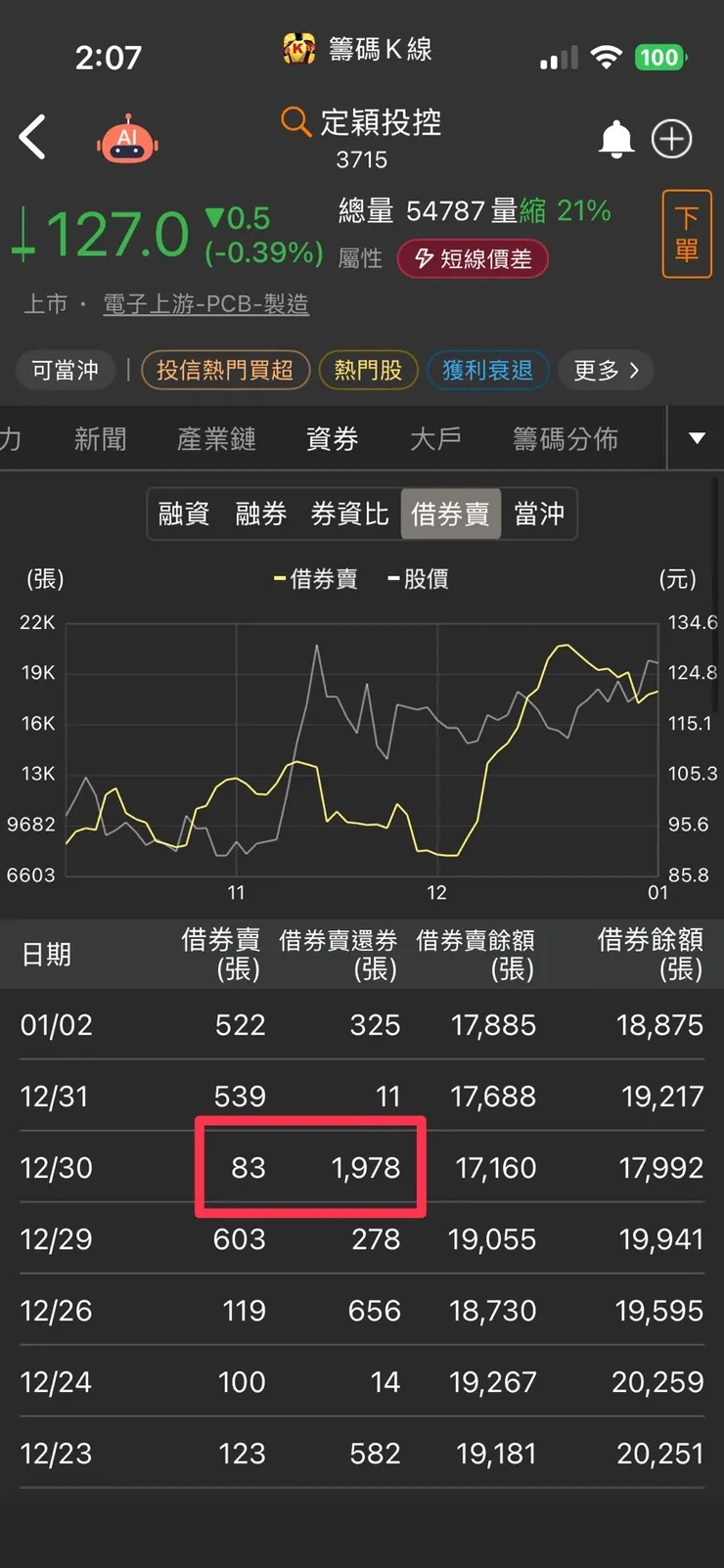Open the 電子上游-PCB-製造 industry link
Image resolution: width=724 pixels, height=1568 pixels.
[205, 304]
